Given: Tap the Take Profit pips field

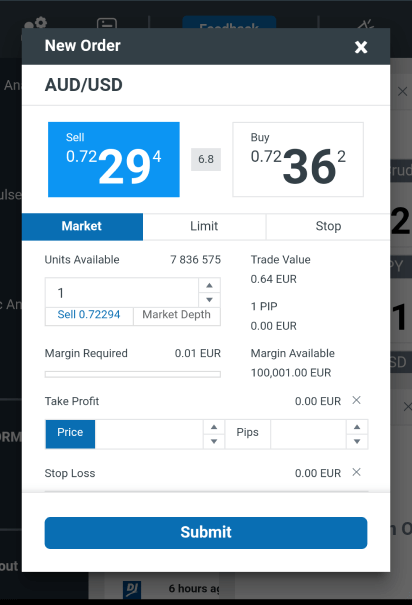Looking at the screenshot, I should (x=308, y=434).
